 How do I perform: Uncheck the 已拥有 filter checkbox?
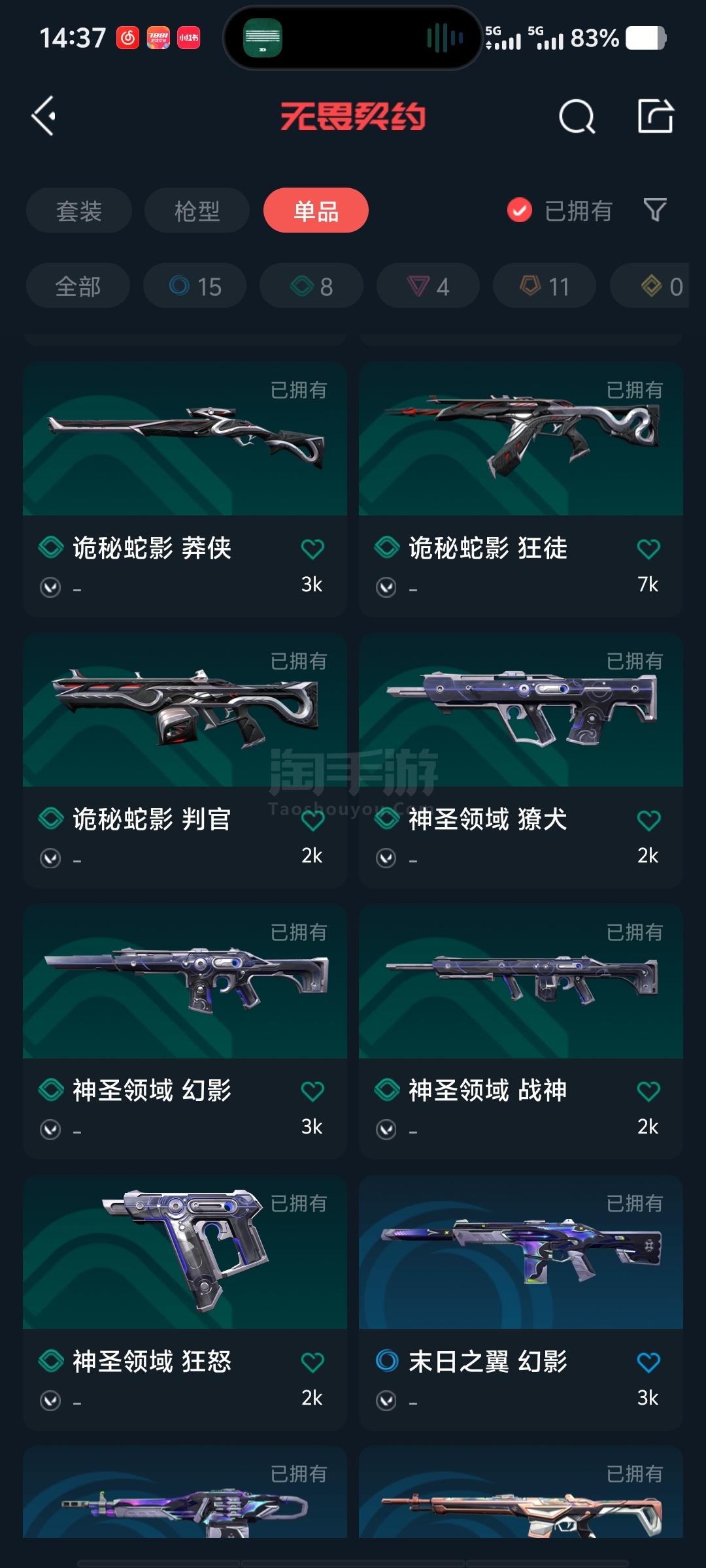coord(520,210)
